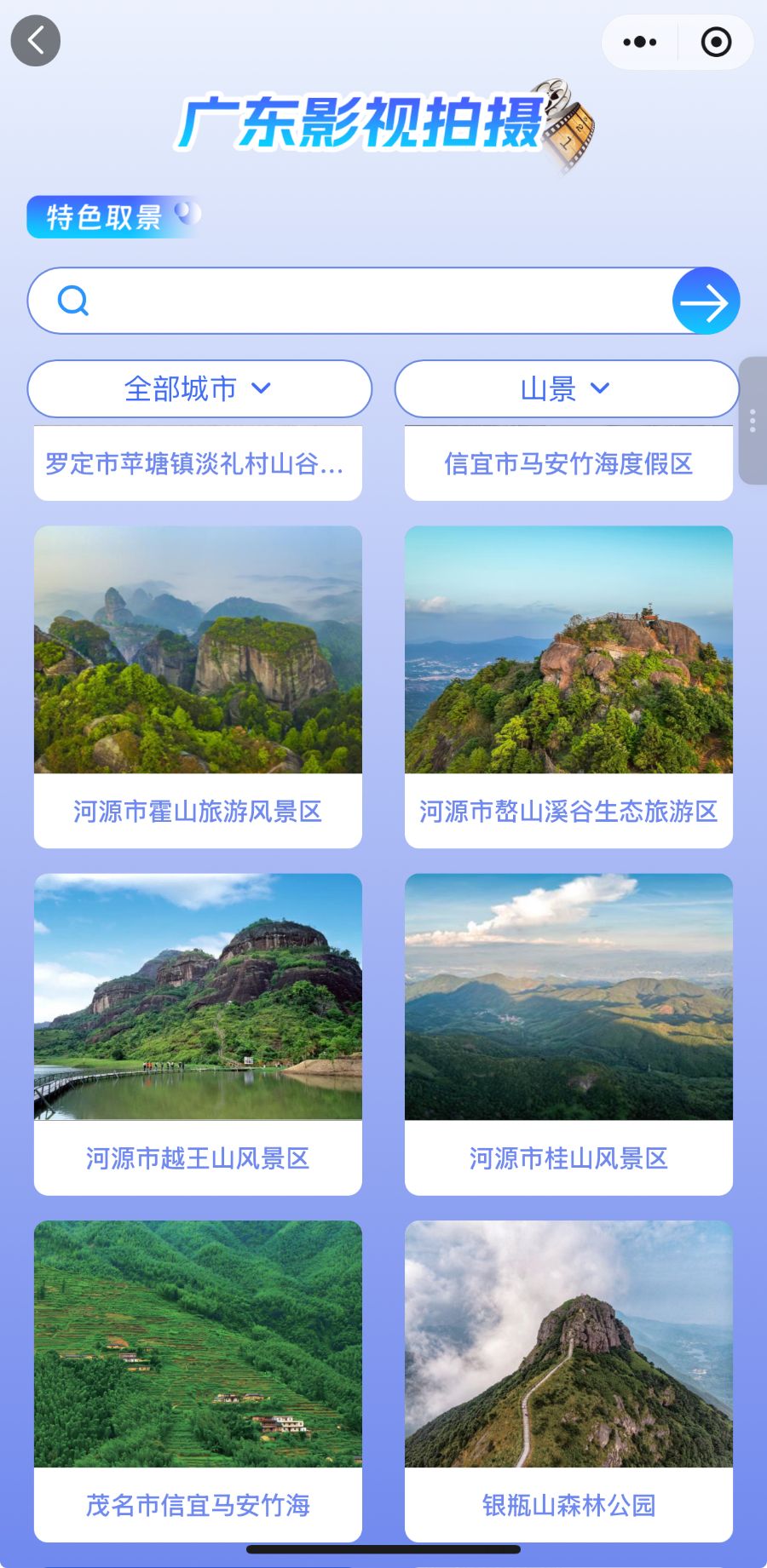The width and height of the screenshot is (767, 1568).
Task: Open 河源市霍山旅游风景区 card
Action: [198, 686]
